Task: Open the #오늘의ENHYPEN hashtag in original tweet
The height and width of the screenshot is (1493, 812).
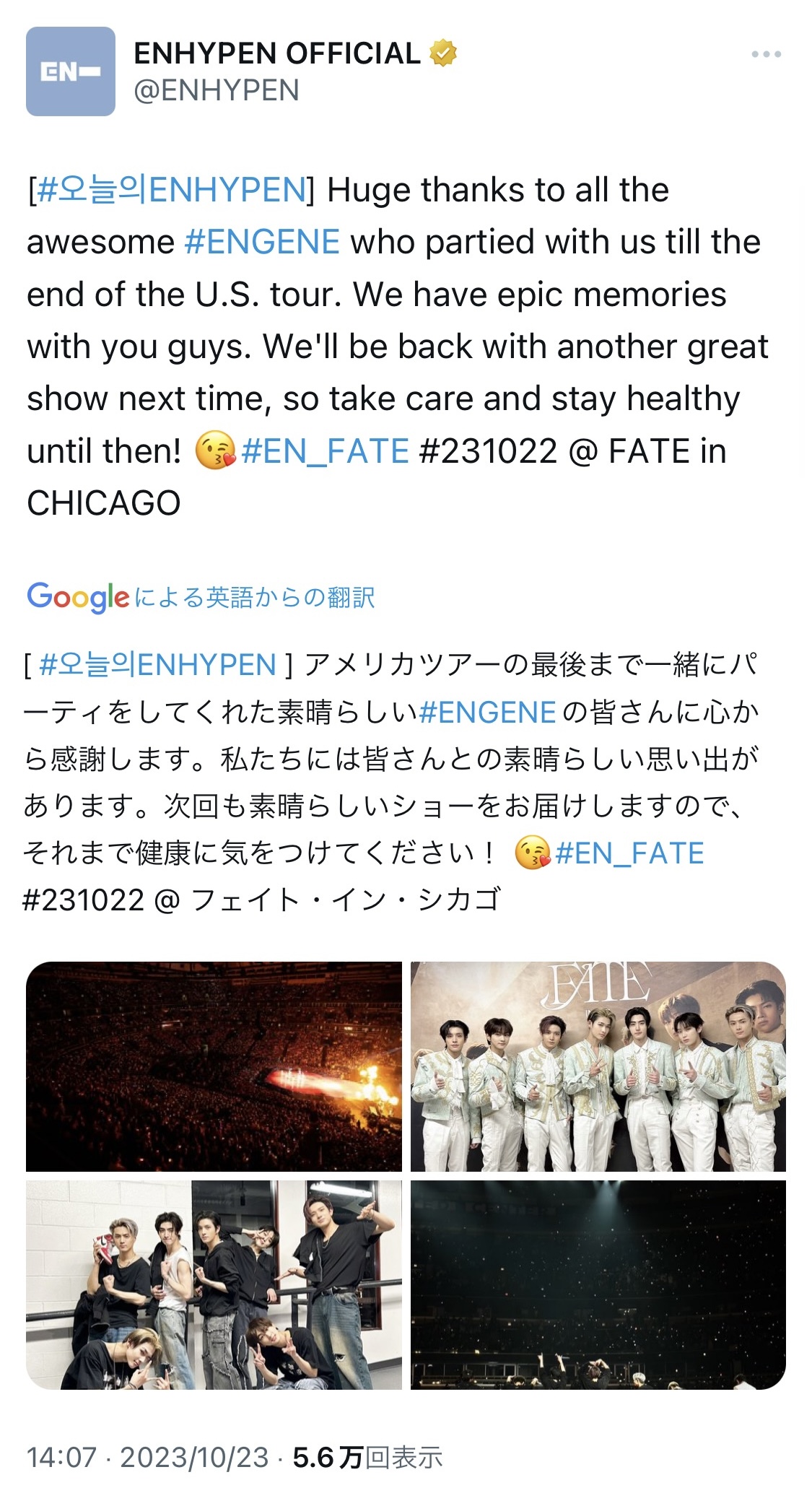Action: (172, 190)
